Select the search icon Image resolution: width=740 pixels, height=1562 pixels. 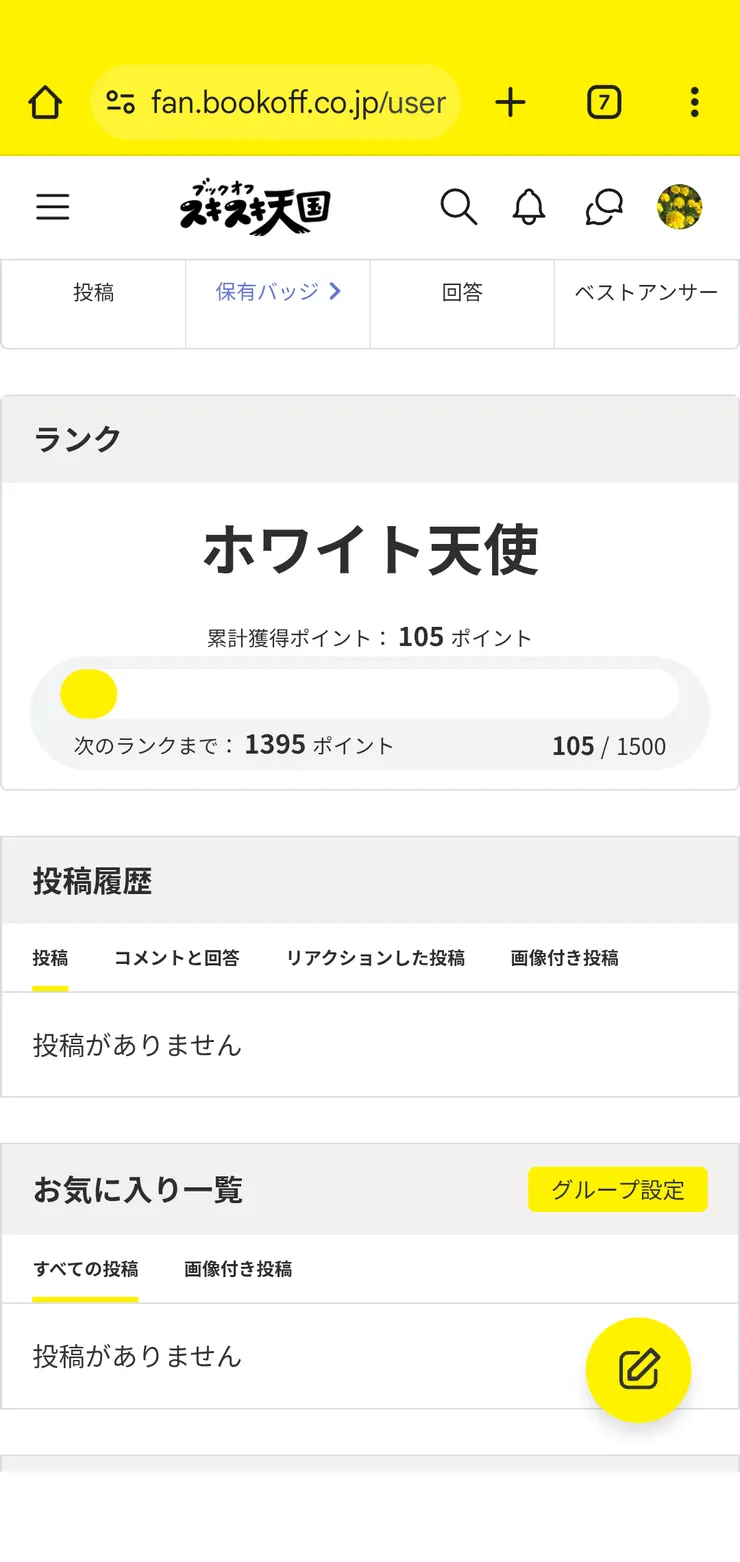pyautogui.click(x=459, y=207)
